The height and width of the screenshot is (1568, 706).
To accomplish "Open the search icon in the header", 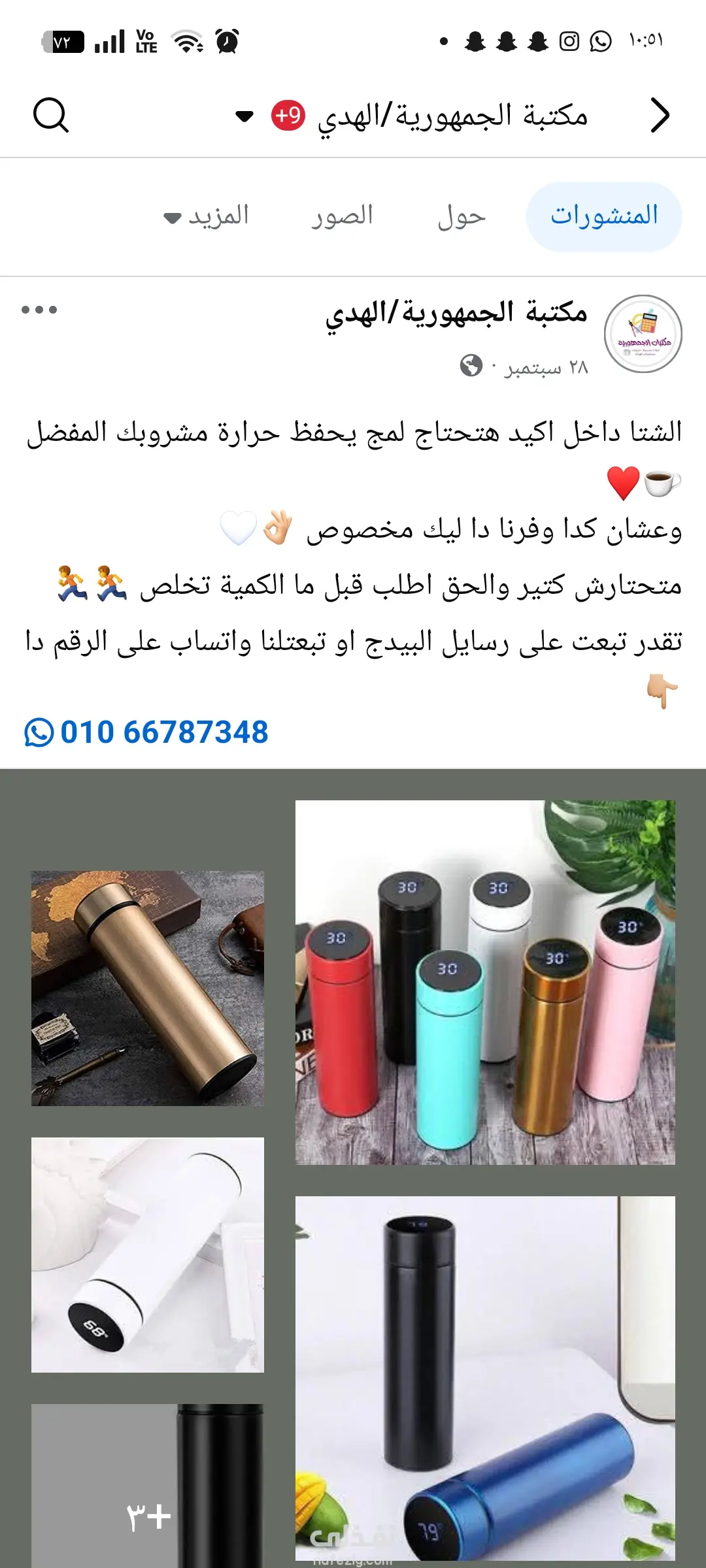I will click(51, 116).
